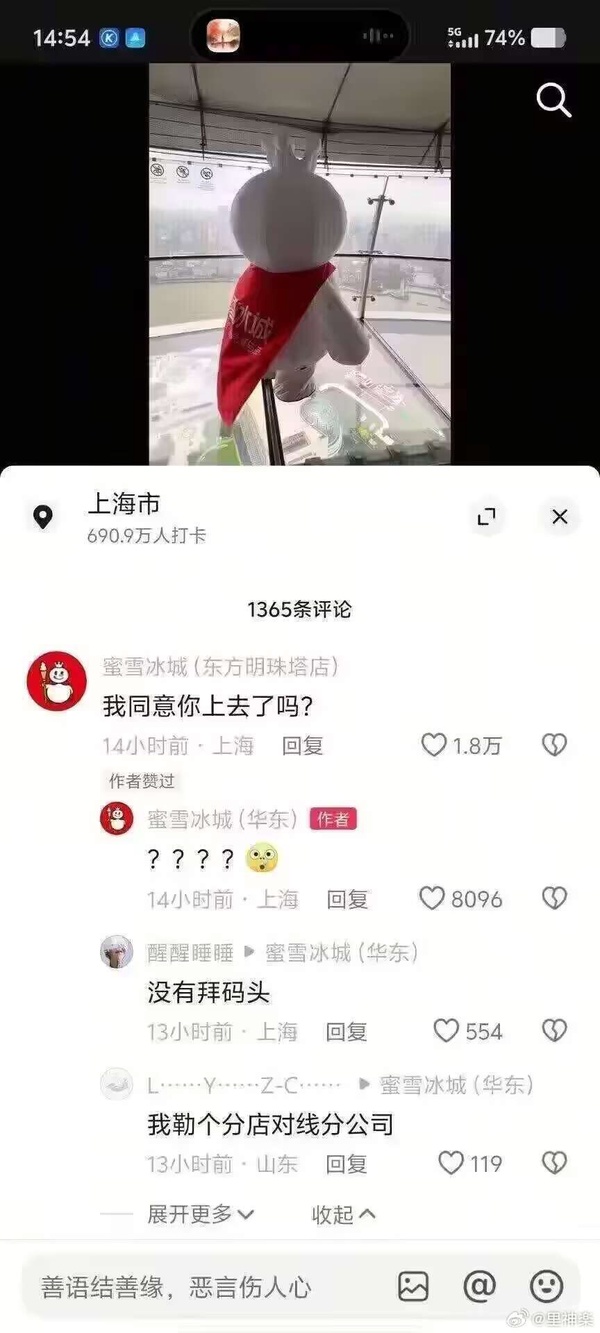Reply to the 我勒个分店对线分公司 comment
The width and height of the screenshot is (600, 1333).
[347, 1164]
